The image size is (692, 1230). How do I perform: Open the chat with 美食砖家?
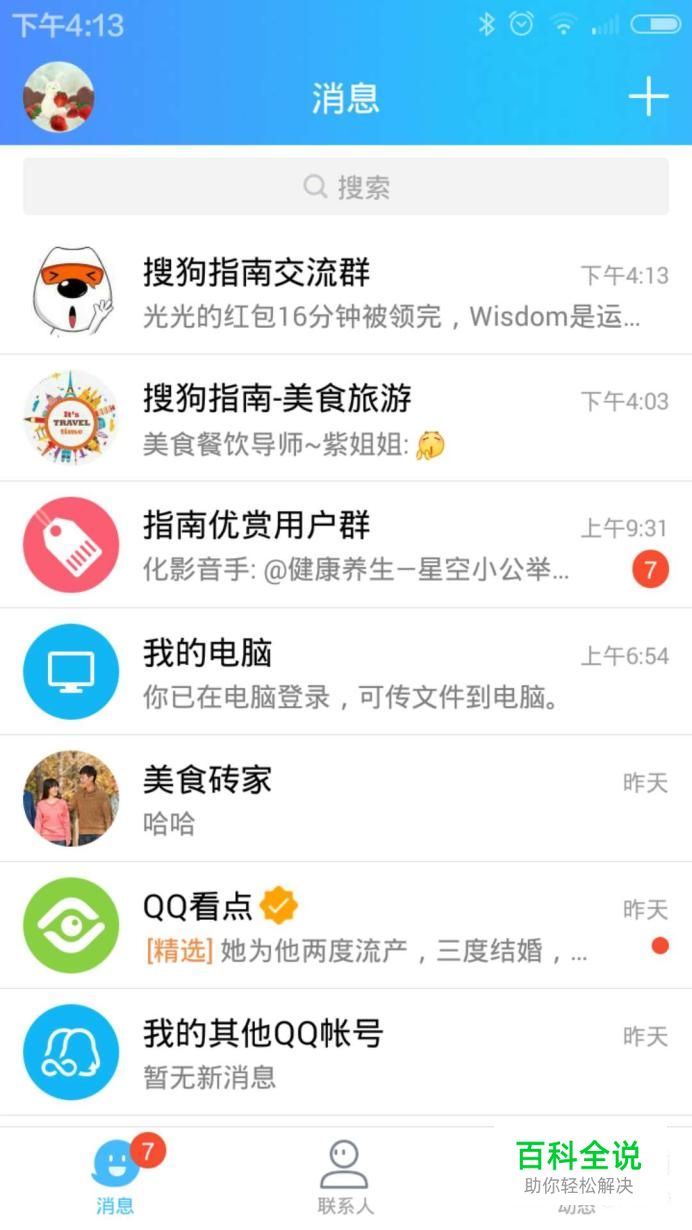pyautogui.click(x=346, y=799)
